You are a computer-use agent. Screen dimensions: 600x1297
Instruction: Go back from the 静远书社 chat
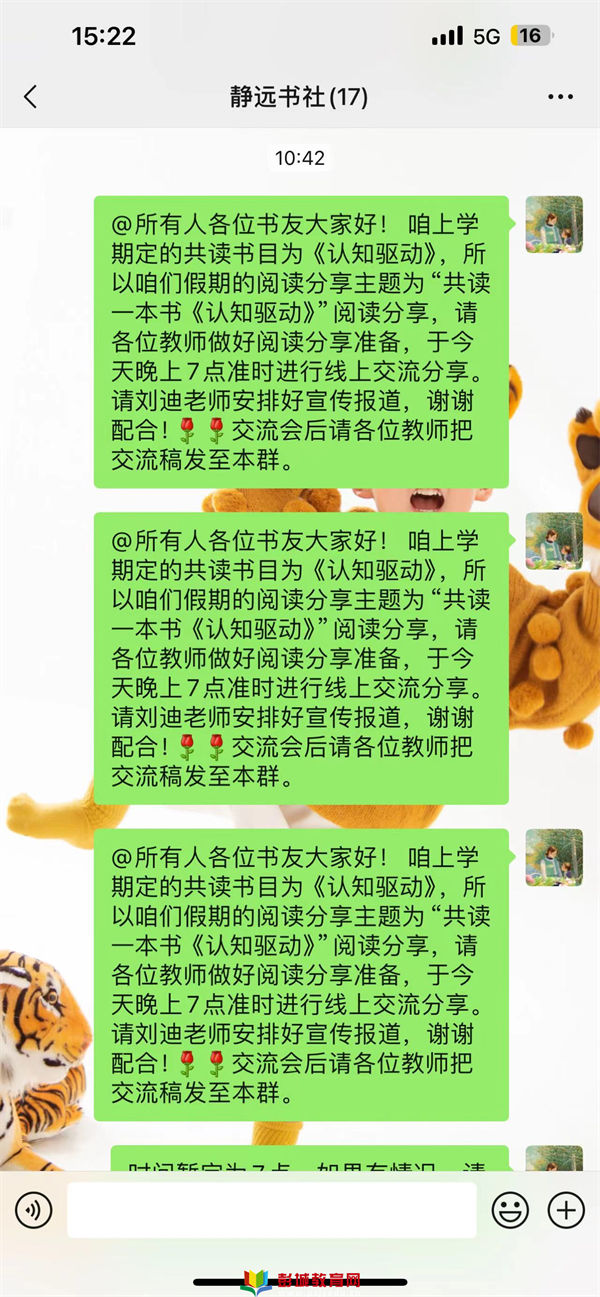tap(30, 97)
